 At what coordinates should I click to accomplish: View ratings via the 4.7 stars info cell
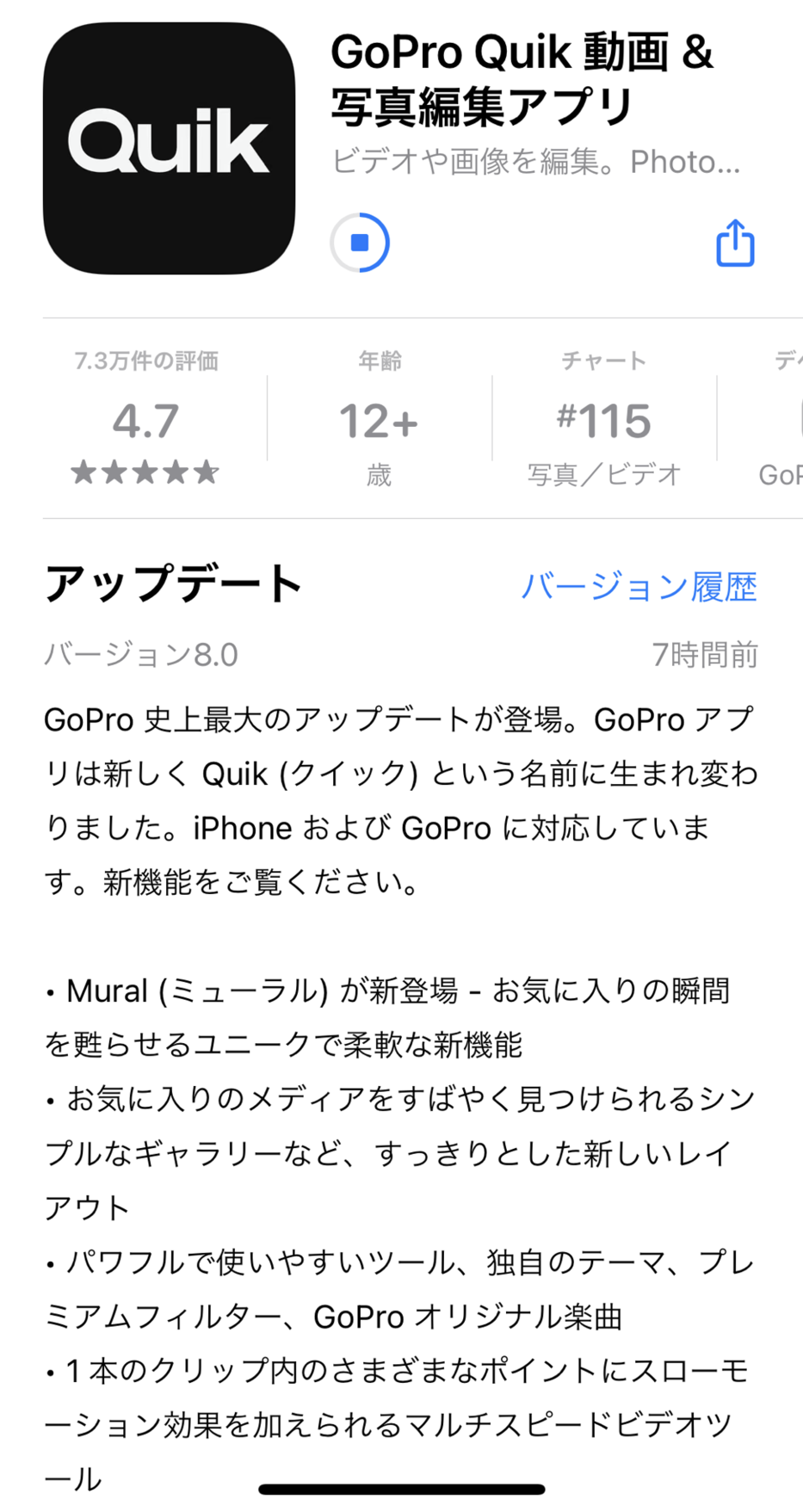click(146, 418)
